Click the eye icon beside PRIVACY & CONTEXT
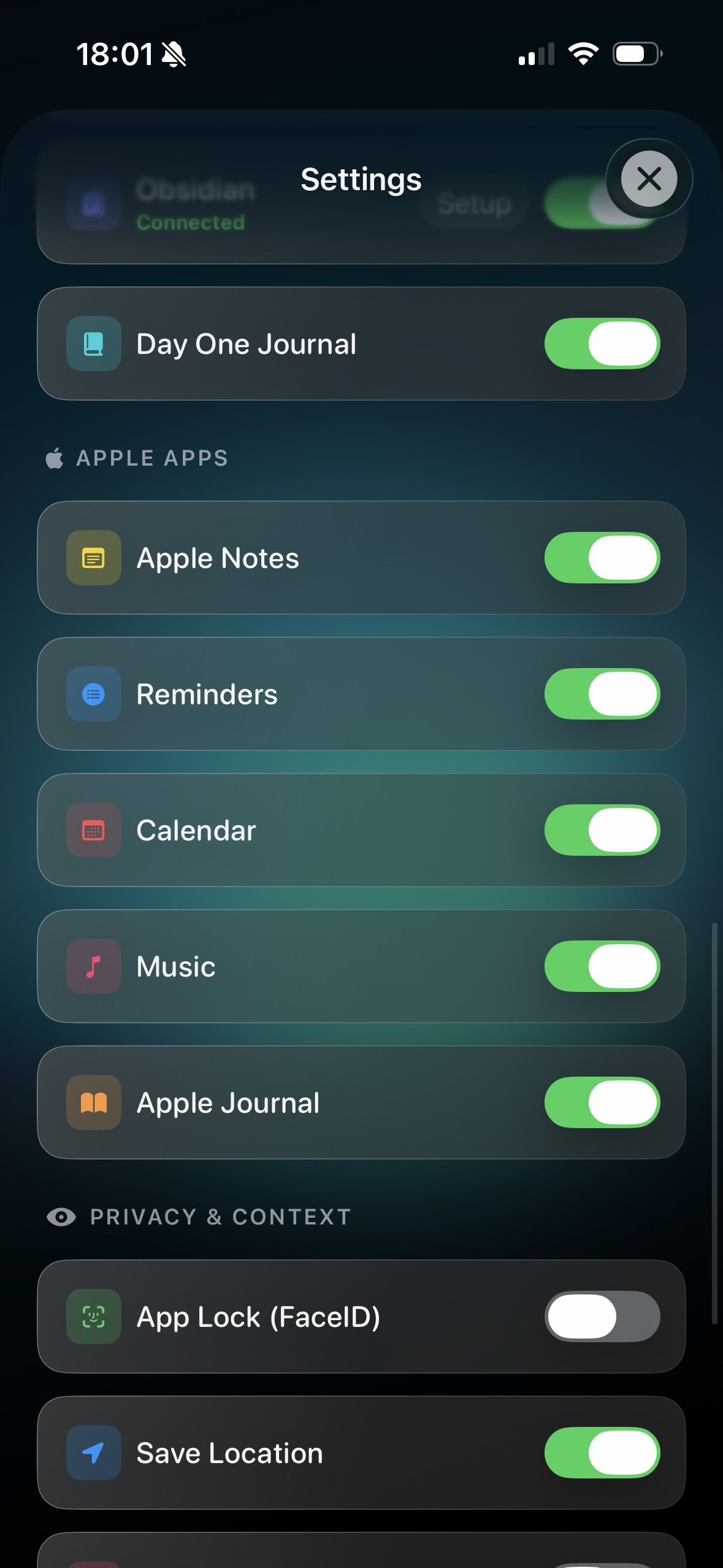 pos(61,1217)
